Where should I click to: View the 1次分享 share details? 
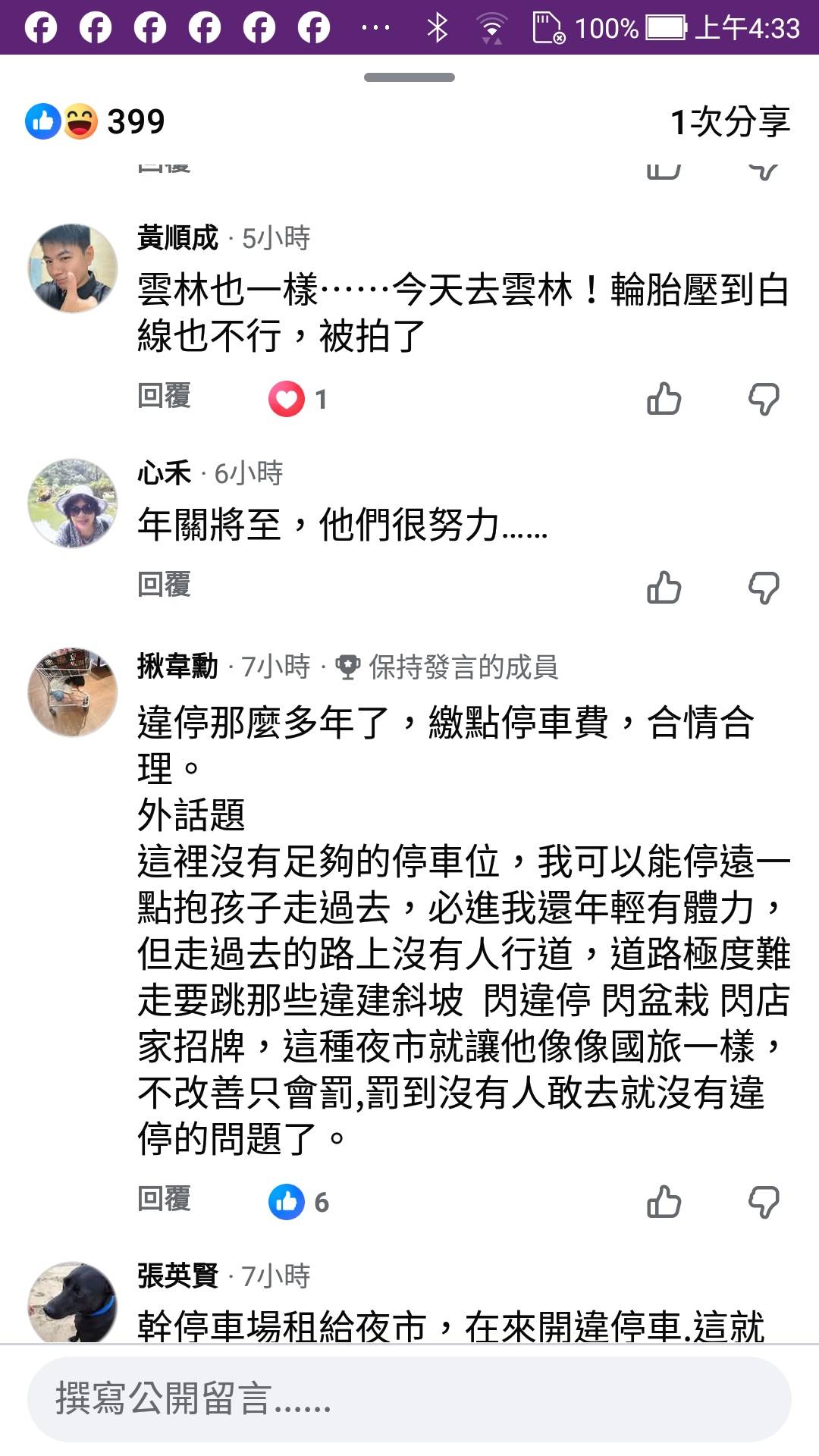(730, 121)
